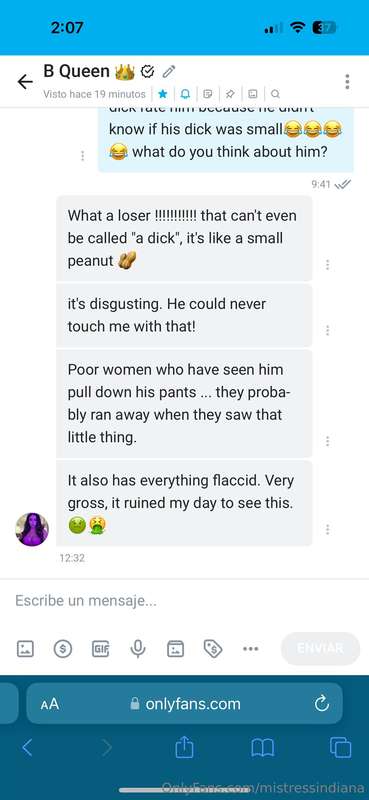Open options for "it's disgusting" message
The image size is (369, 800).
click(327, 330)
